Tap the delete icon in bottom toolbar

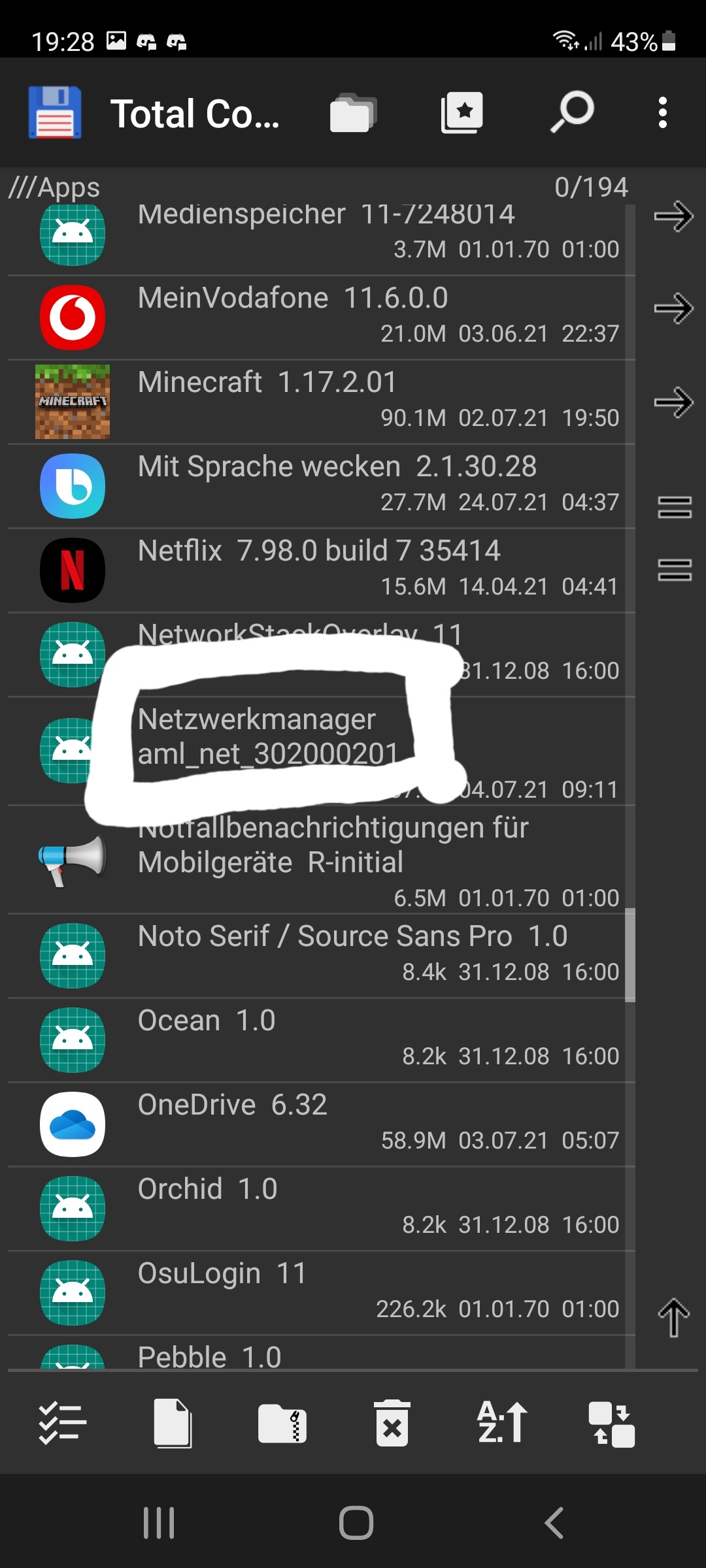click(x=392, y=1425)
